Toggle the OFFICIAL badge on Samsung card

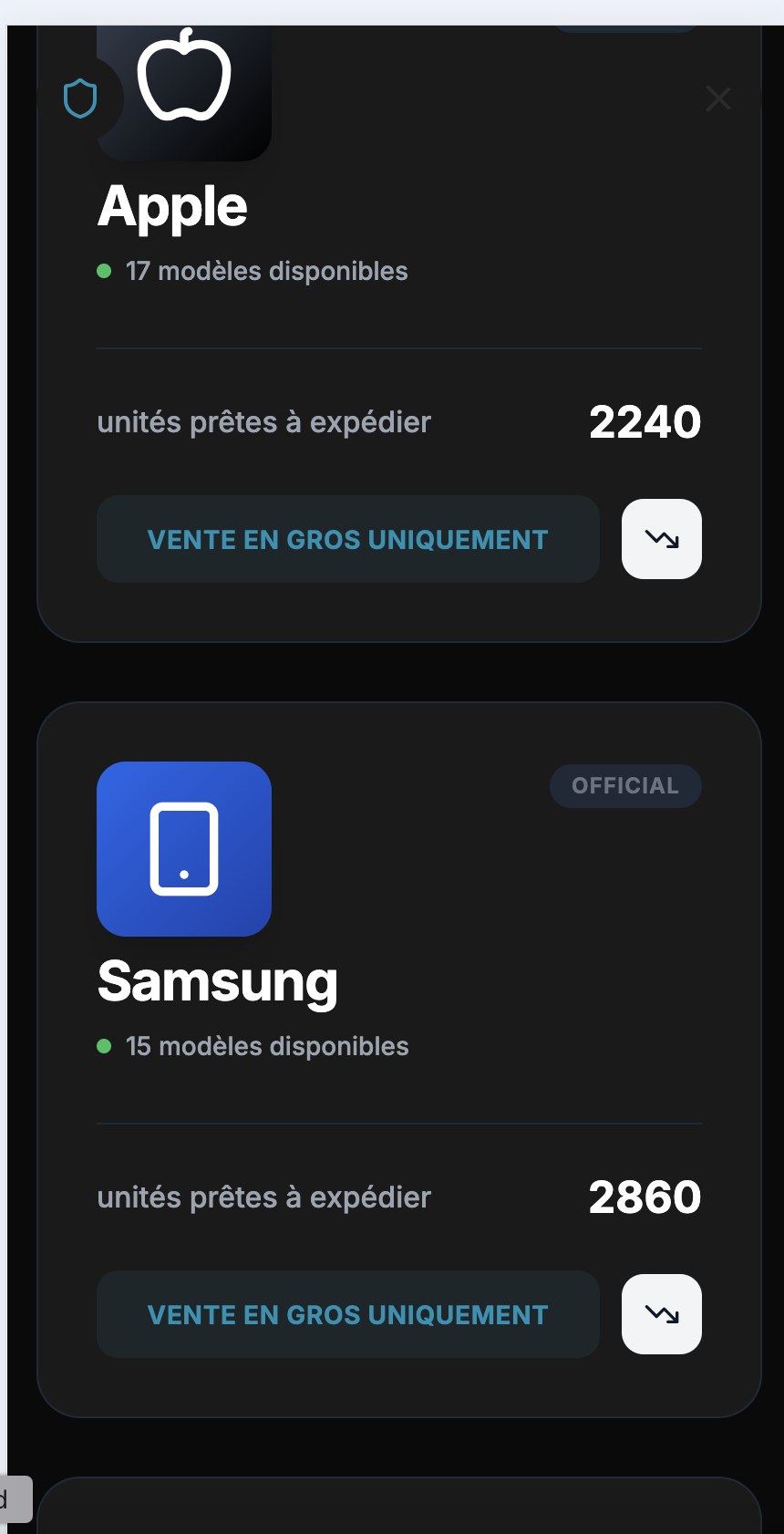[x=625, y=785]
